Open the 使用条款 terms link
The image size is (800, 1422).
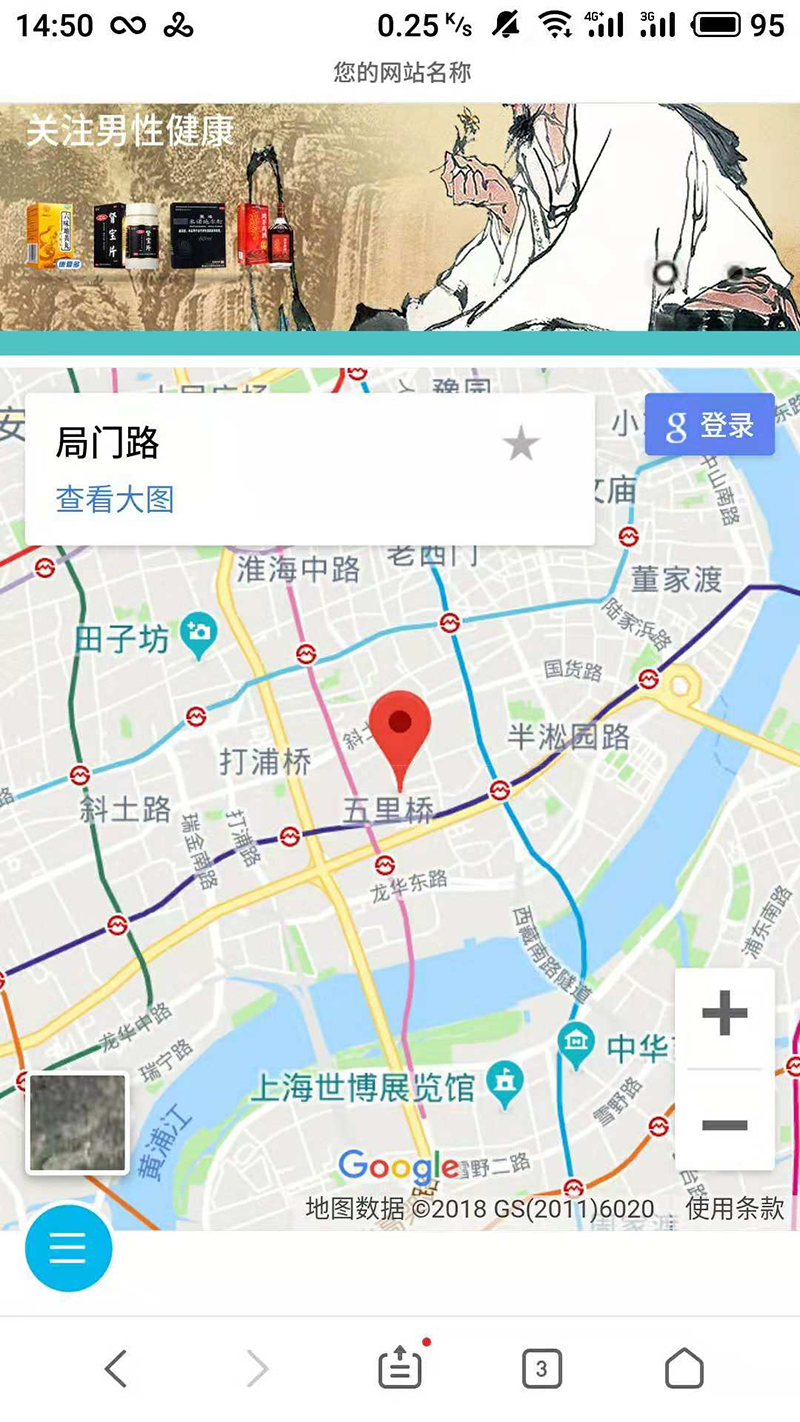coord(733,1209)
